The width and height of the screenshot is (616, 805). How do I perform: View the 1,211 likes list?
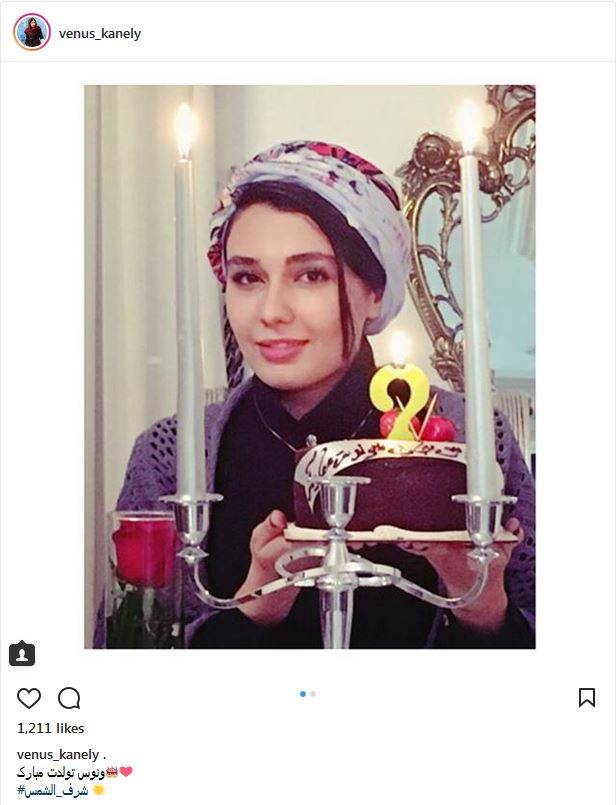51,728
